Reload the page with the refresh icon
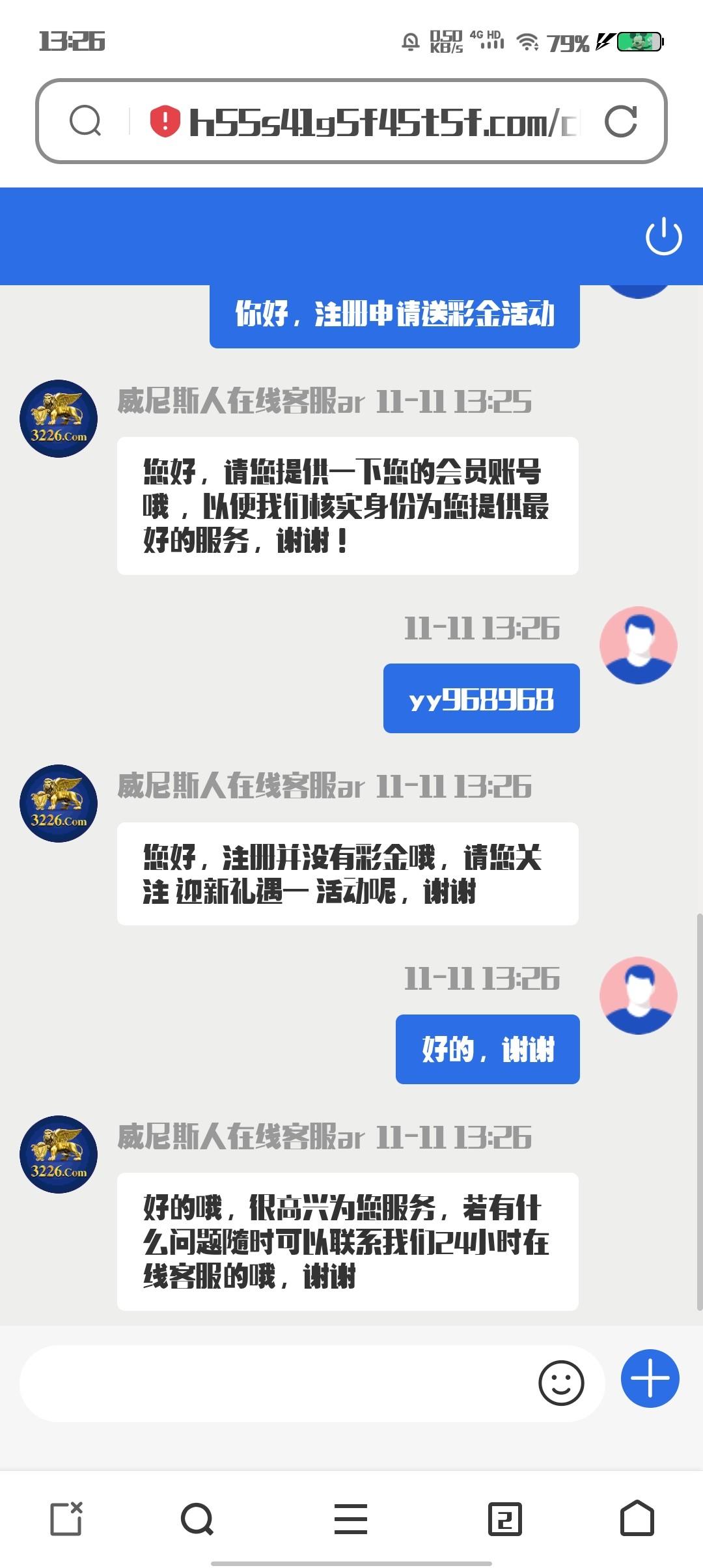This screenshot has width=703, height=1568. click(620, 121)
